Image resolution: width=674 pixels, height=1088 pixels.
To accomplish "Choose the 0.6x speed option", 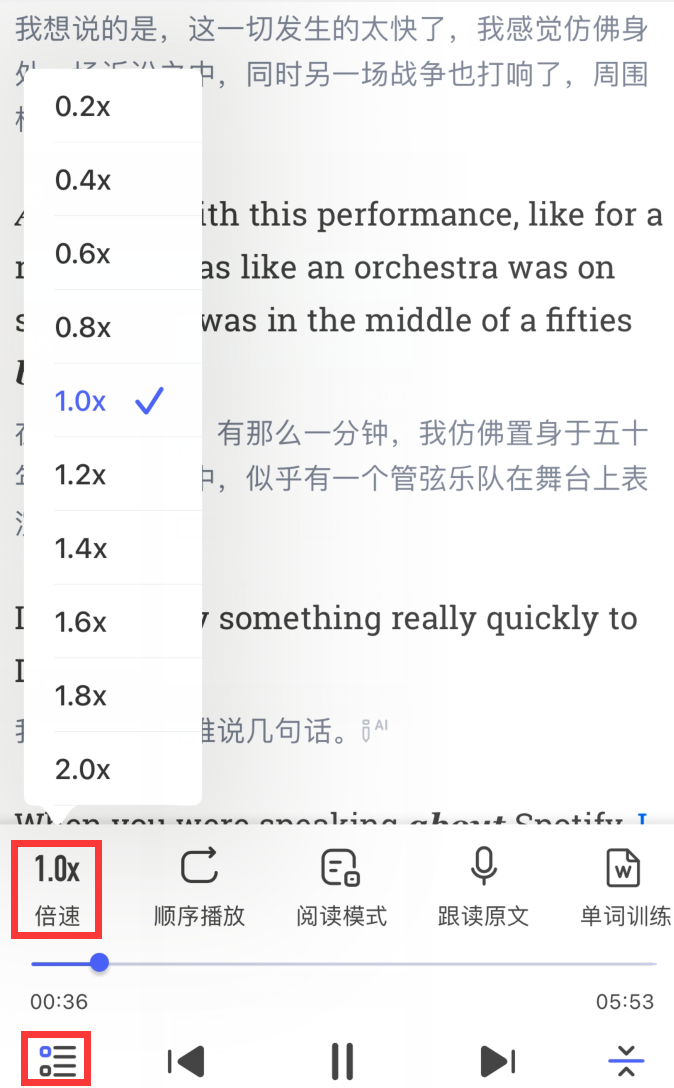I will (113, 253).
